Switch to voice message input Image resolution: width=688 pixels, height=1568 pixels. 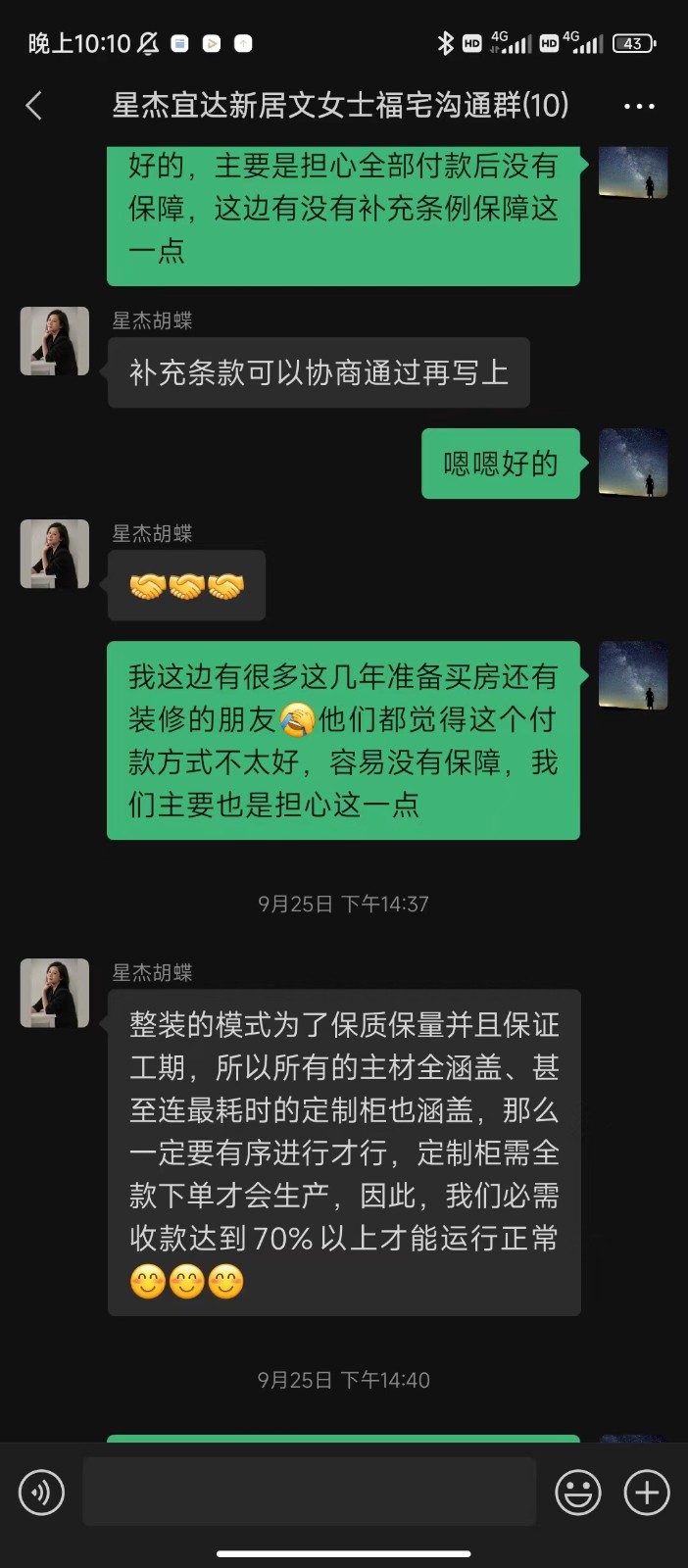coord(41,1493)
